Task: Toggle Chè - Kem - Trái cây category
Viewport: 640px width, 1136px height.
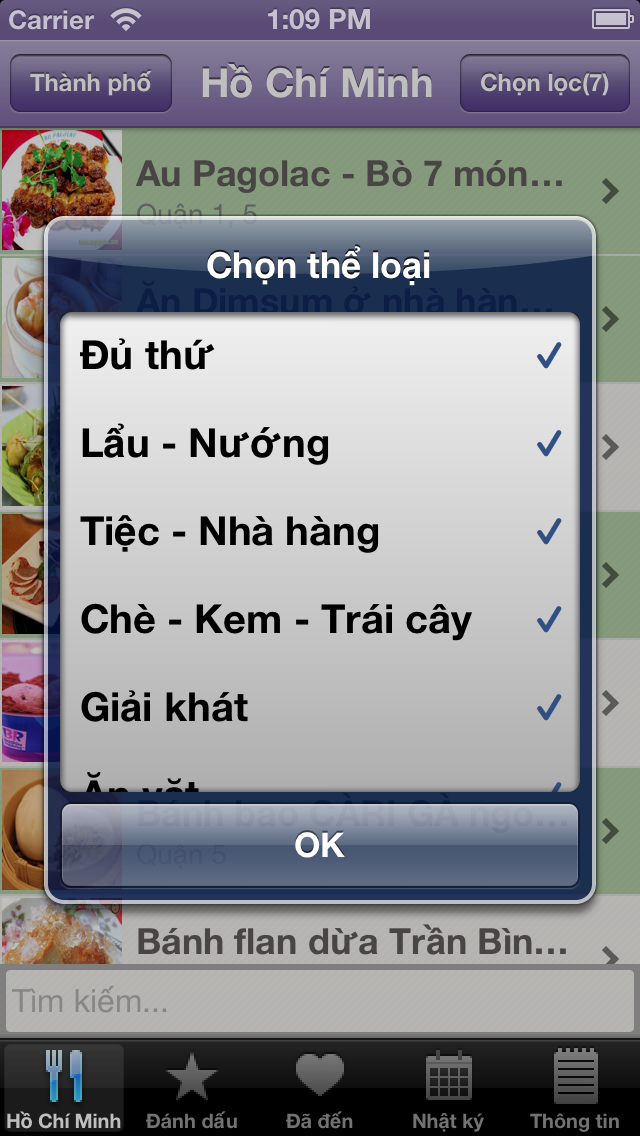Action: pos(320,620)
